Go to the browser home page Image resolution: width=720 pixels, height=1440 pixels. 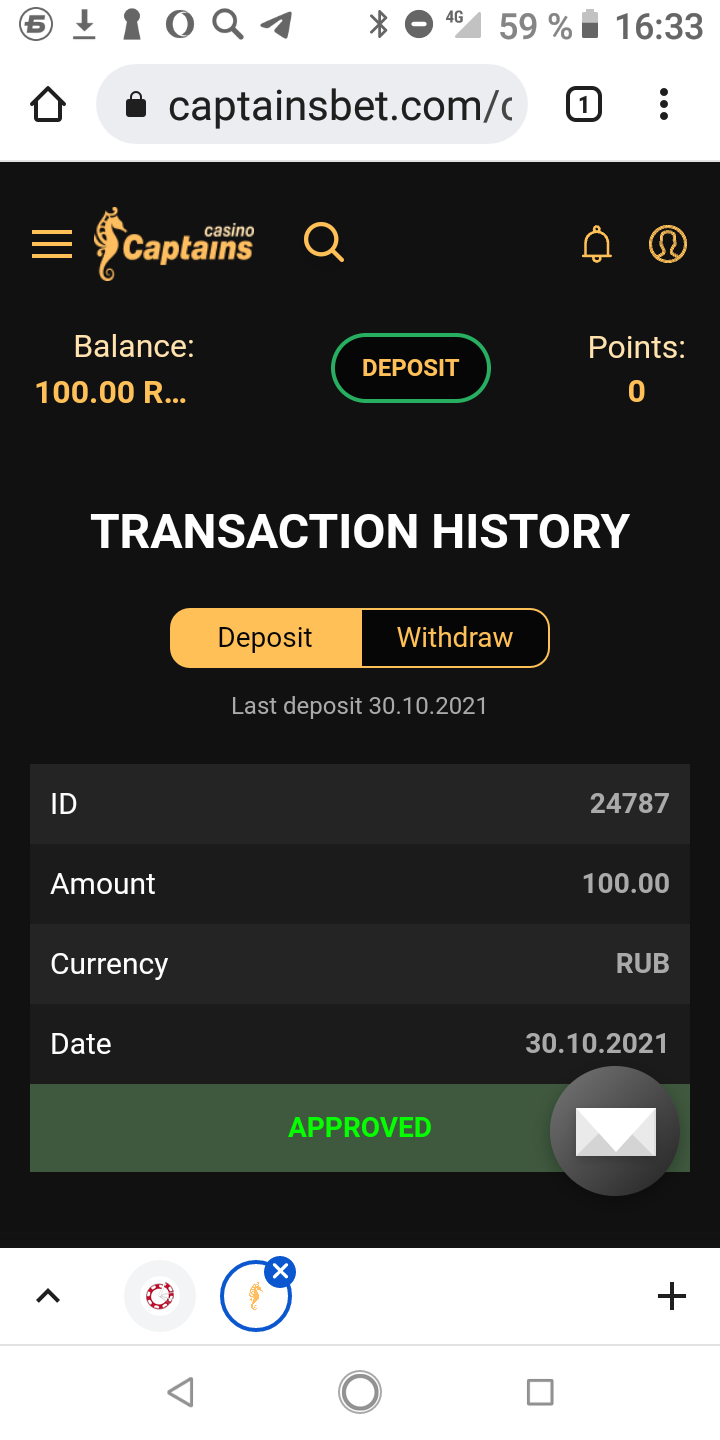(x=48, y=105)
